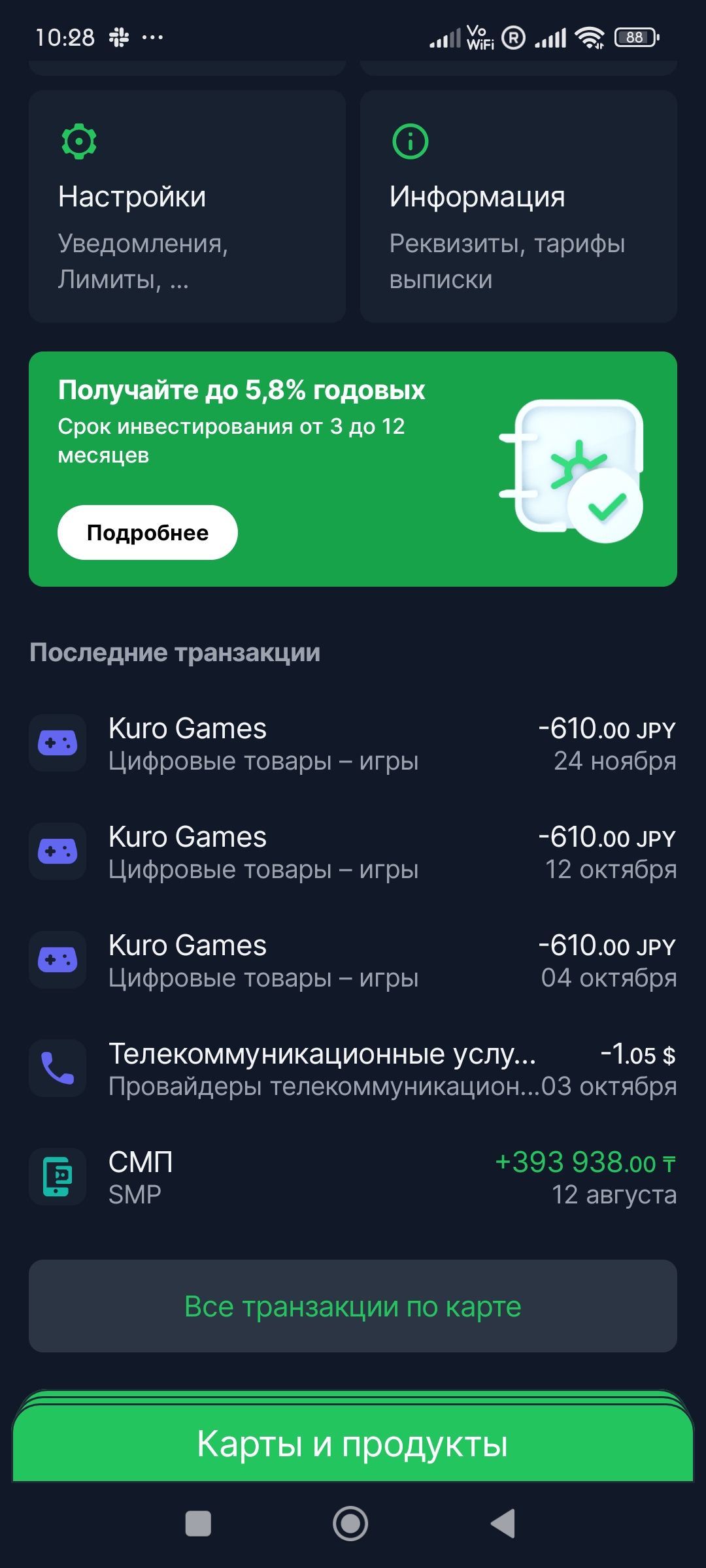
Task: Go to the system home screen
Action: (350, 1524)
